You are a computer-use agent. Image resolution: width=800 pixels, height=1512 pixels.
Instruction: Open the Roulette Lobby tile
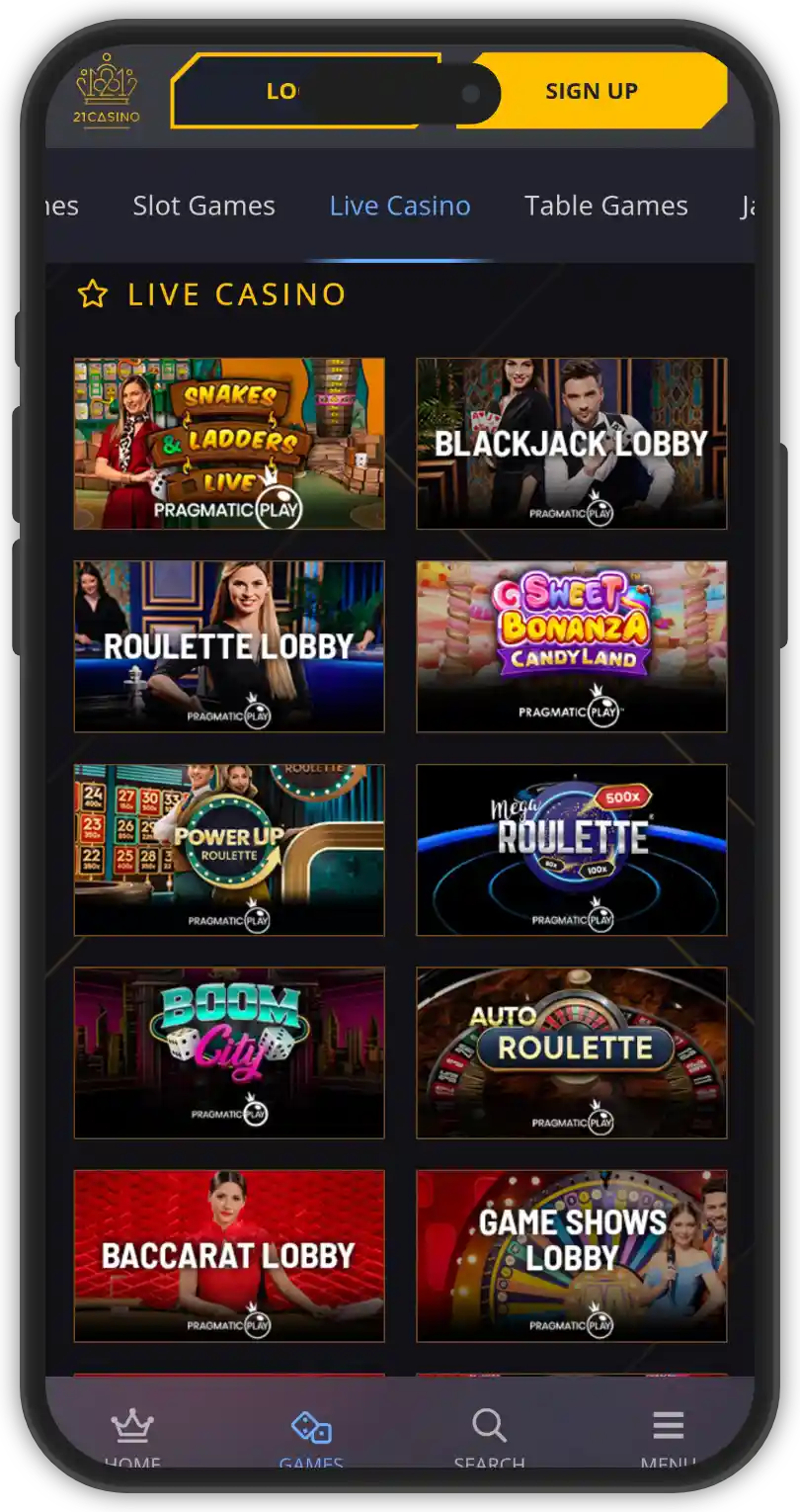(229, 646)
